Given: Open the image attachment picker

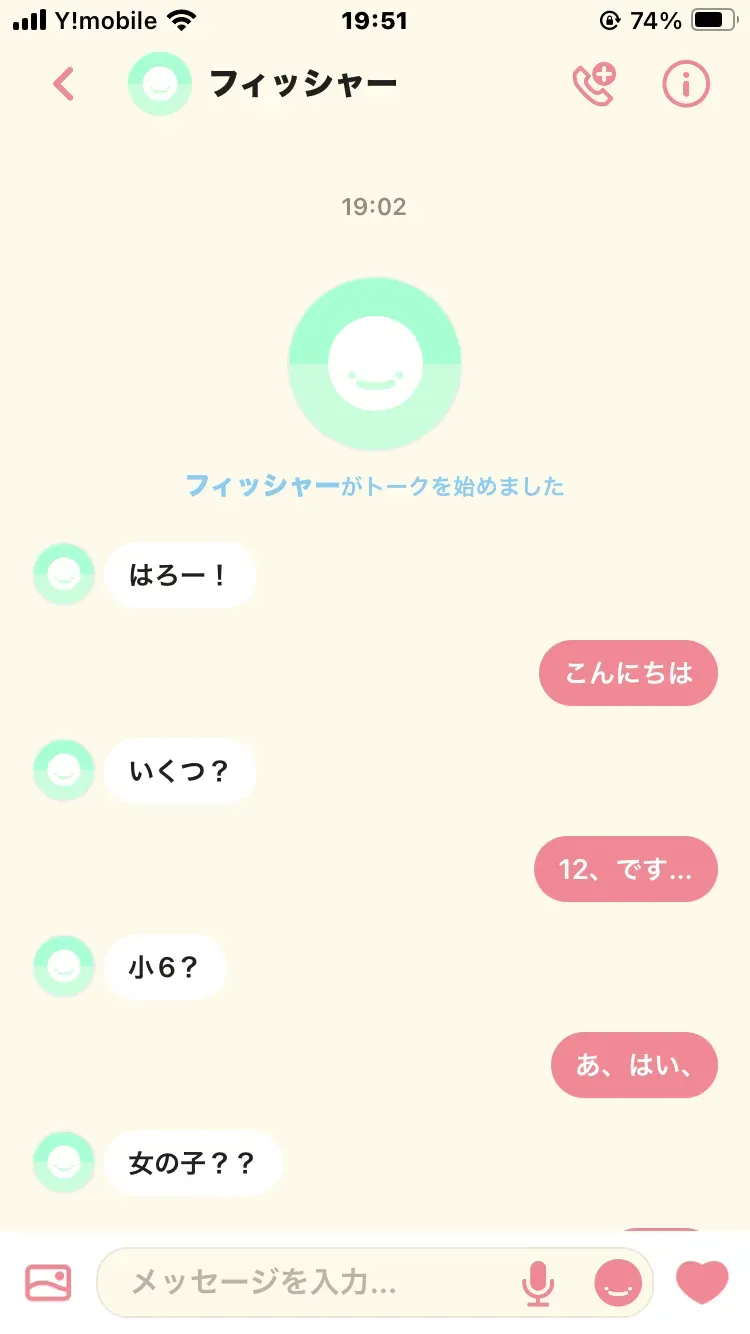Looking at the screenshot, I should pos(48,1282).
